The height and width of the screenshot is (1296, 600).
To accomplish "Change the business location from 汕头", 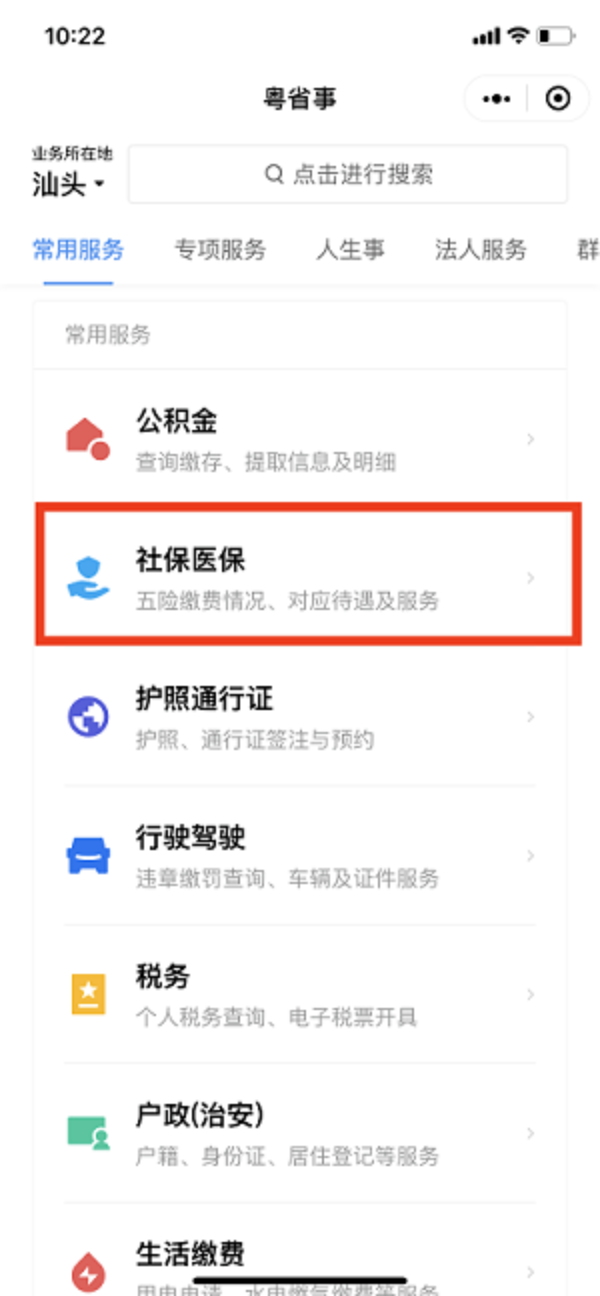I will click(x=70, y=184).
